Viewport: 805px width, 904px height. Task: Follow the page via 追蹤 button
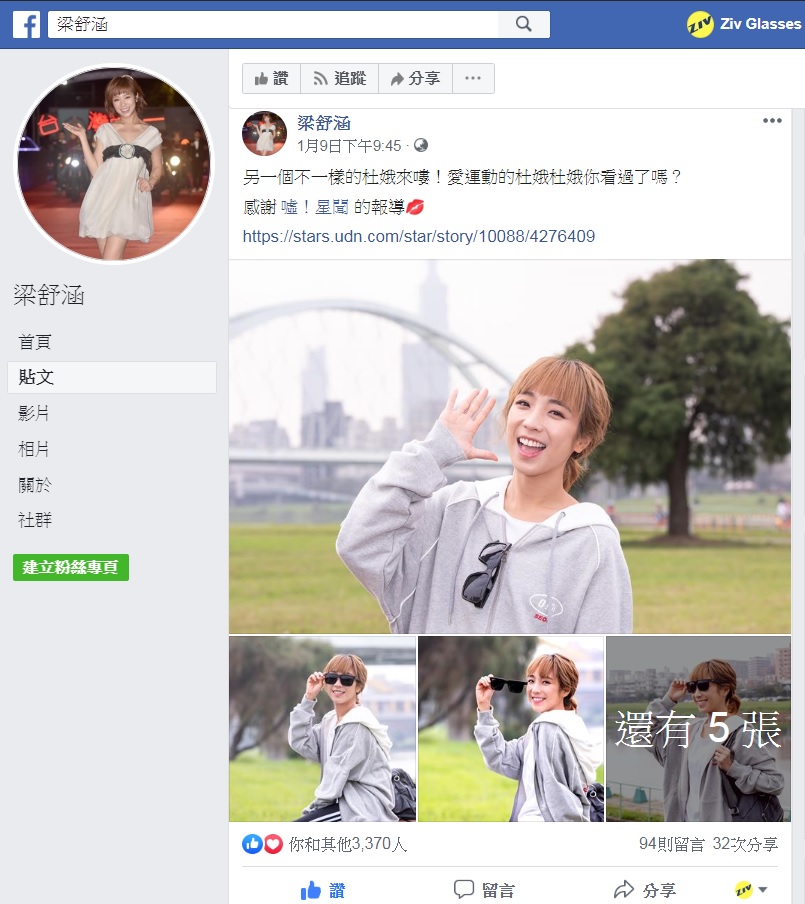click(x=340, y=78)
